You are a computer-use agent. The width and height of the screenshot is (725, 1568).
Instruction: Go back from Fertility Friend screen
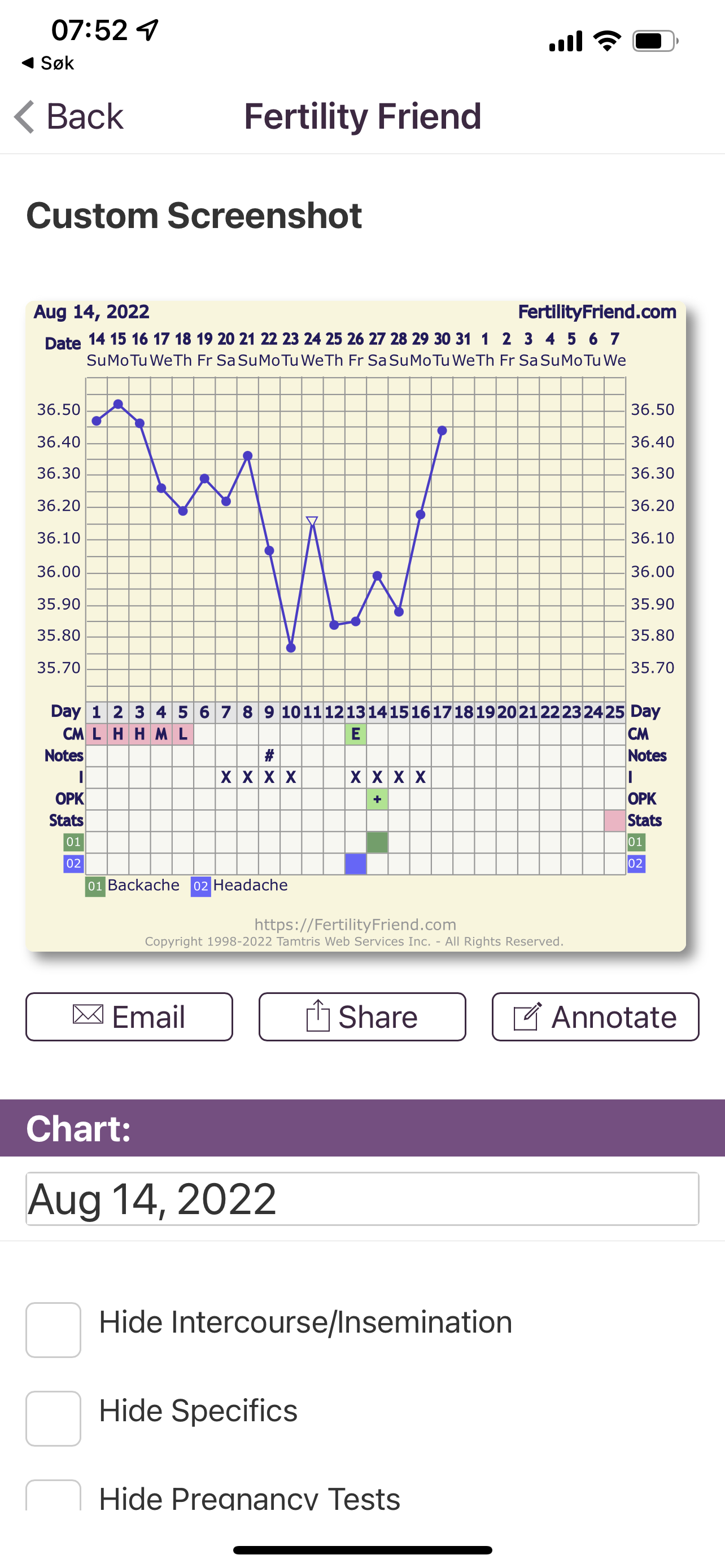pos(69,116)
